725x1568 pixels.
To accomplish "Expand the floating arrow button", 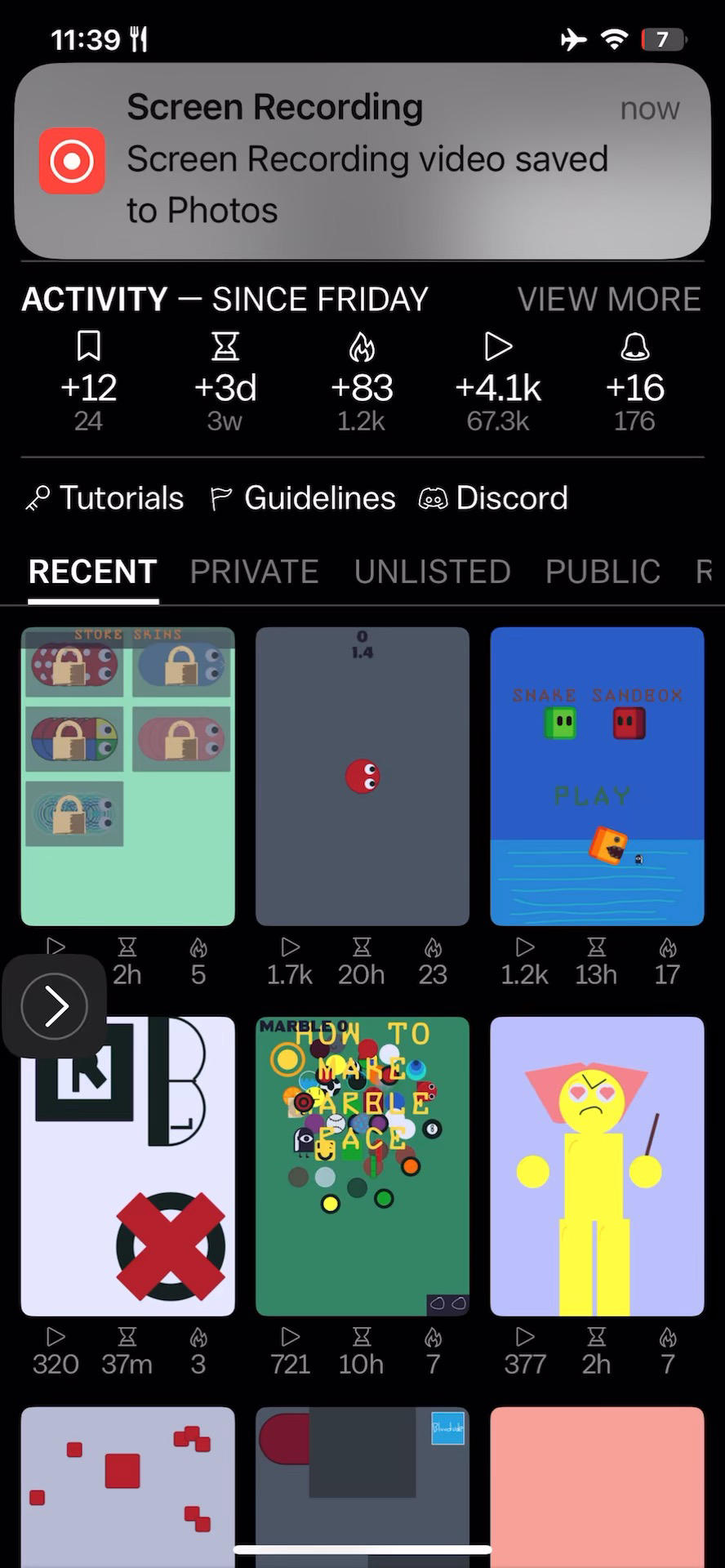I will pos(55,1005).
